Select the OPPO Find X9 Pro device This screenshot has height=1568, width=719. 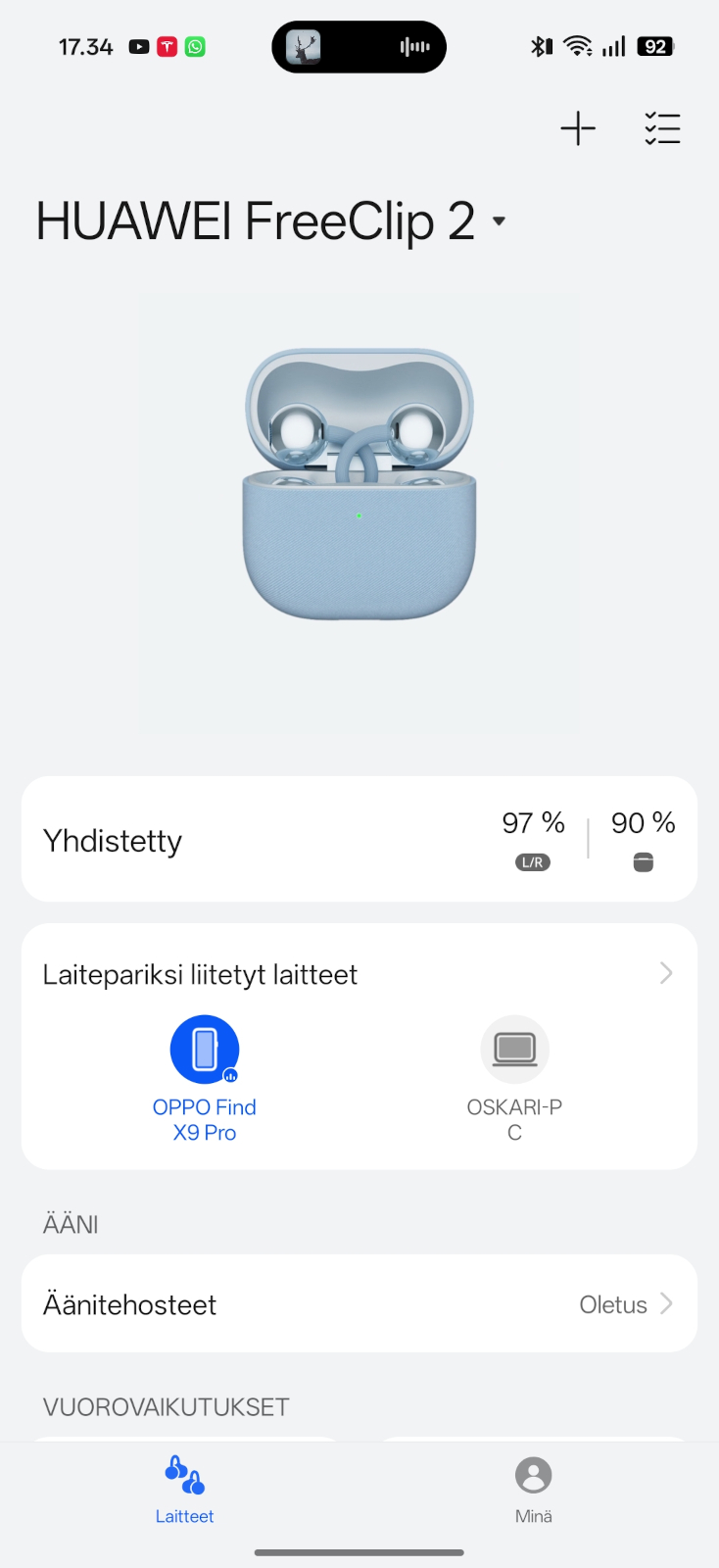pos(205,1050)
